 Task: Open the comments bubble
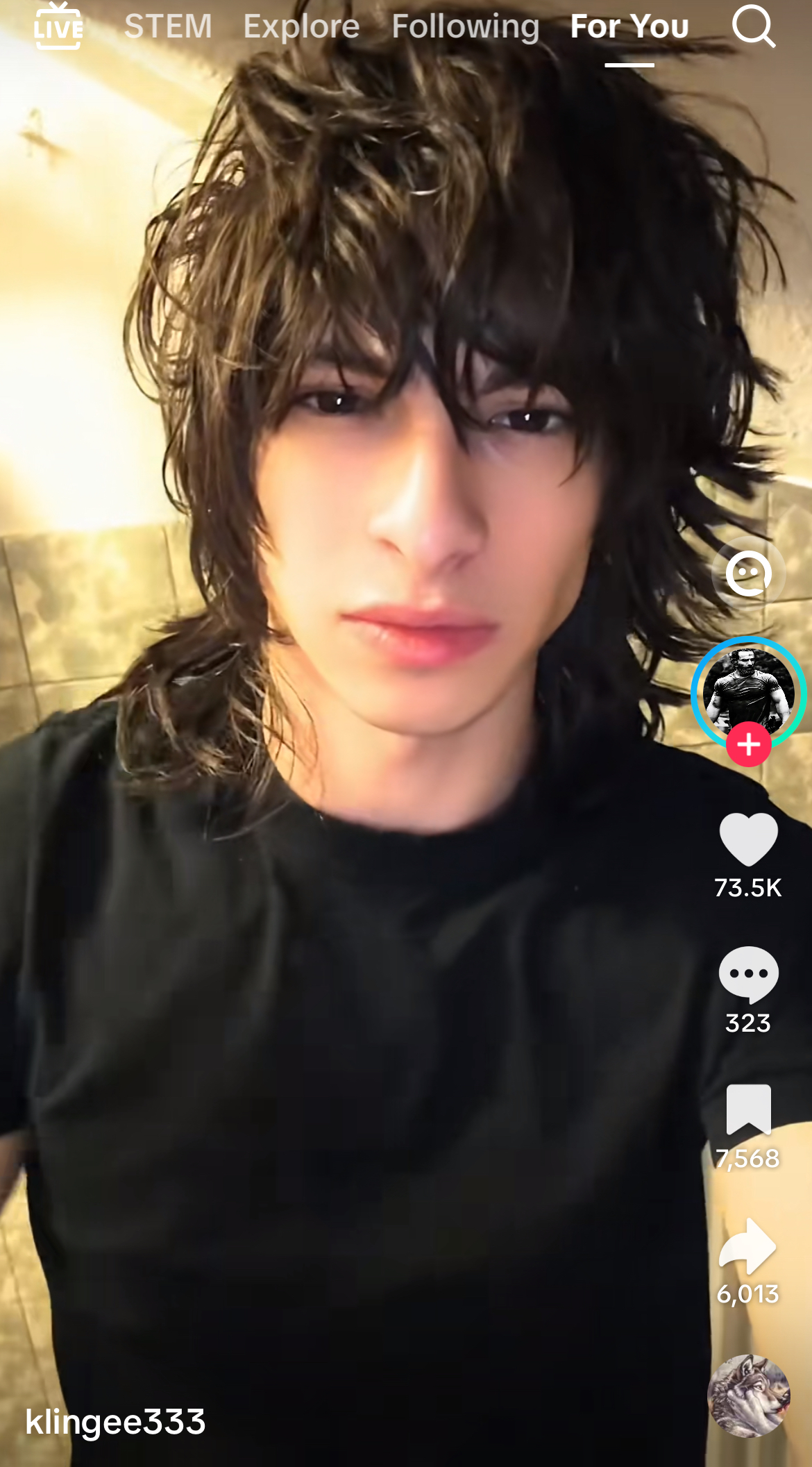point(748,974)
